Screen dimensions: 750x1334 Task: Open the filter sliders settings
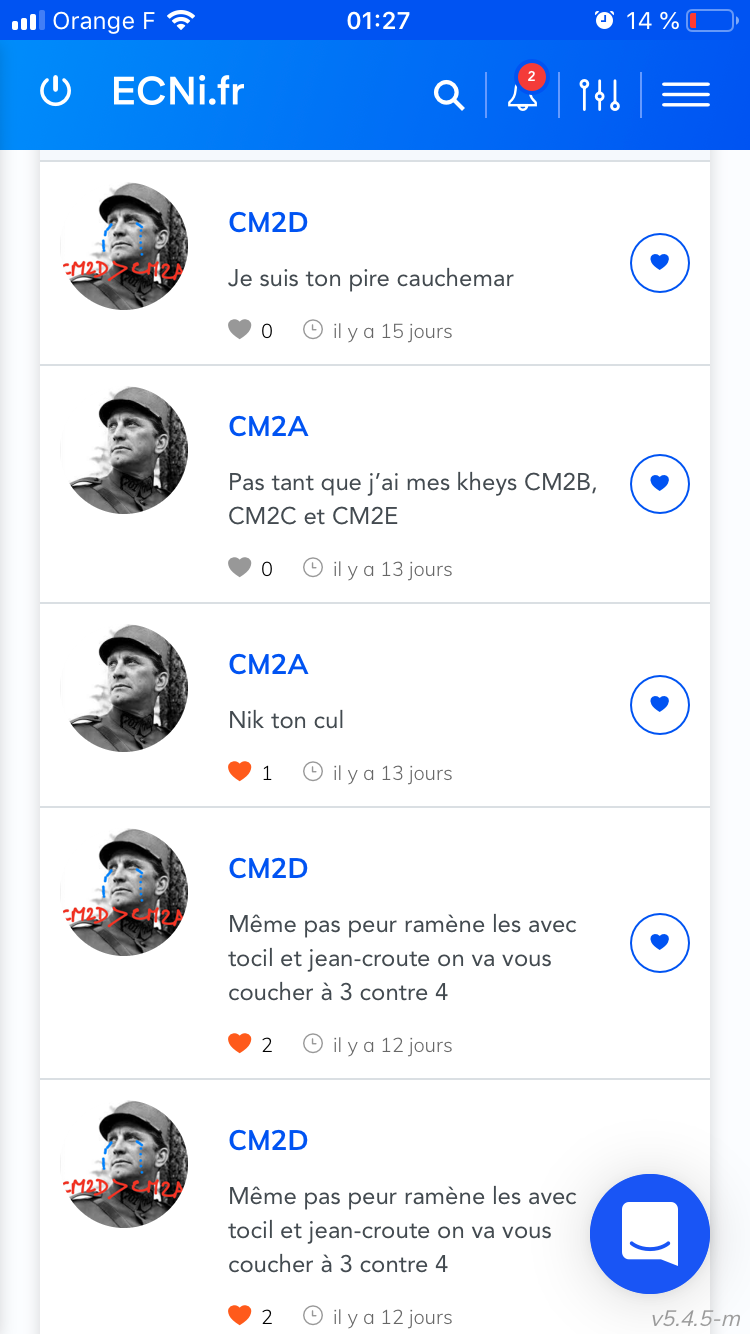point(600,95)
